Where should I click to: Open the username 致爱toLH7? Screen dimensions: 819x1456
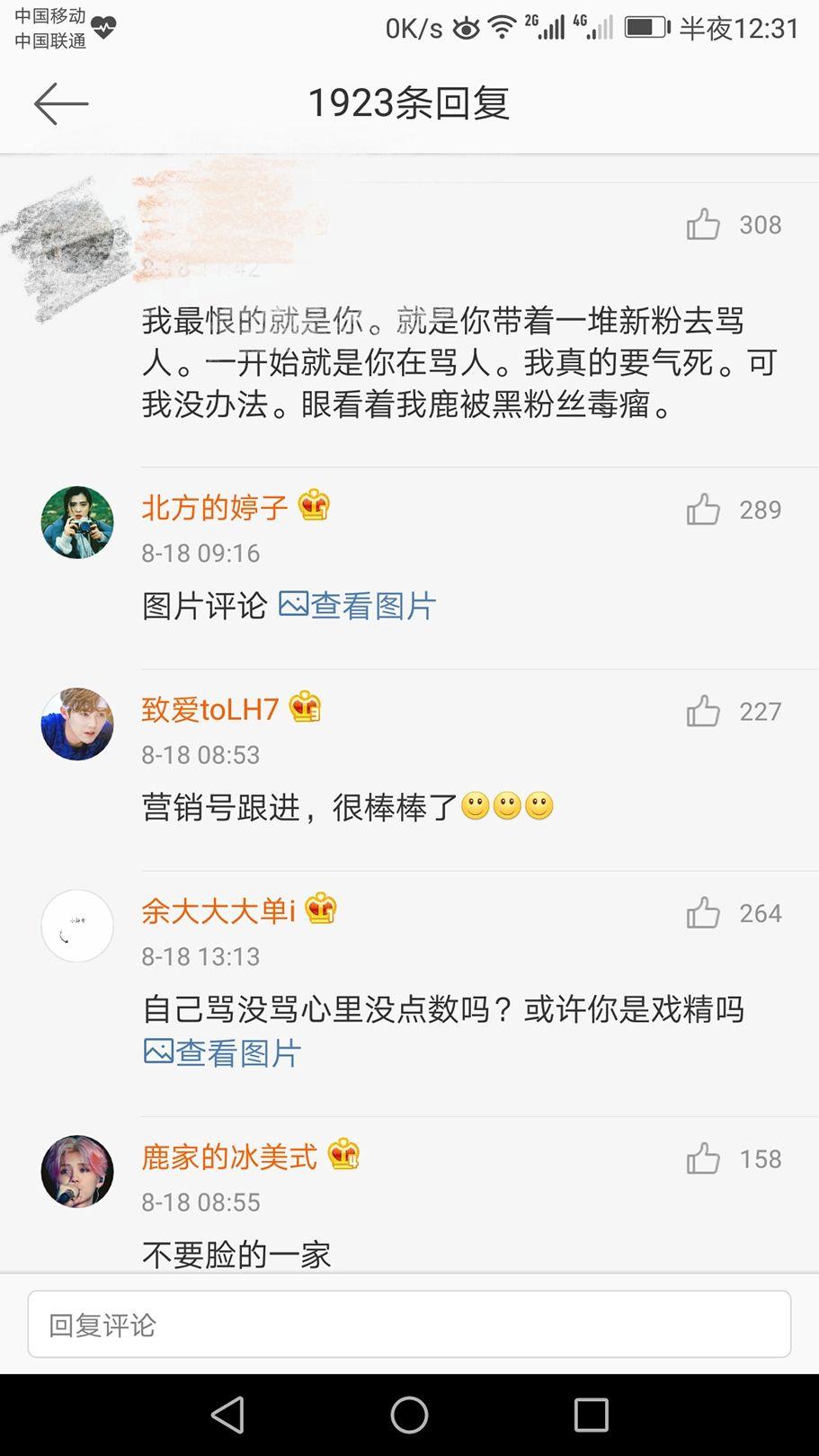coord(210,709)
